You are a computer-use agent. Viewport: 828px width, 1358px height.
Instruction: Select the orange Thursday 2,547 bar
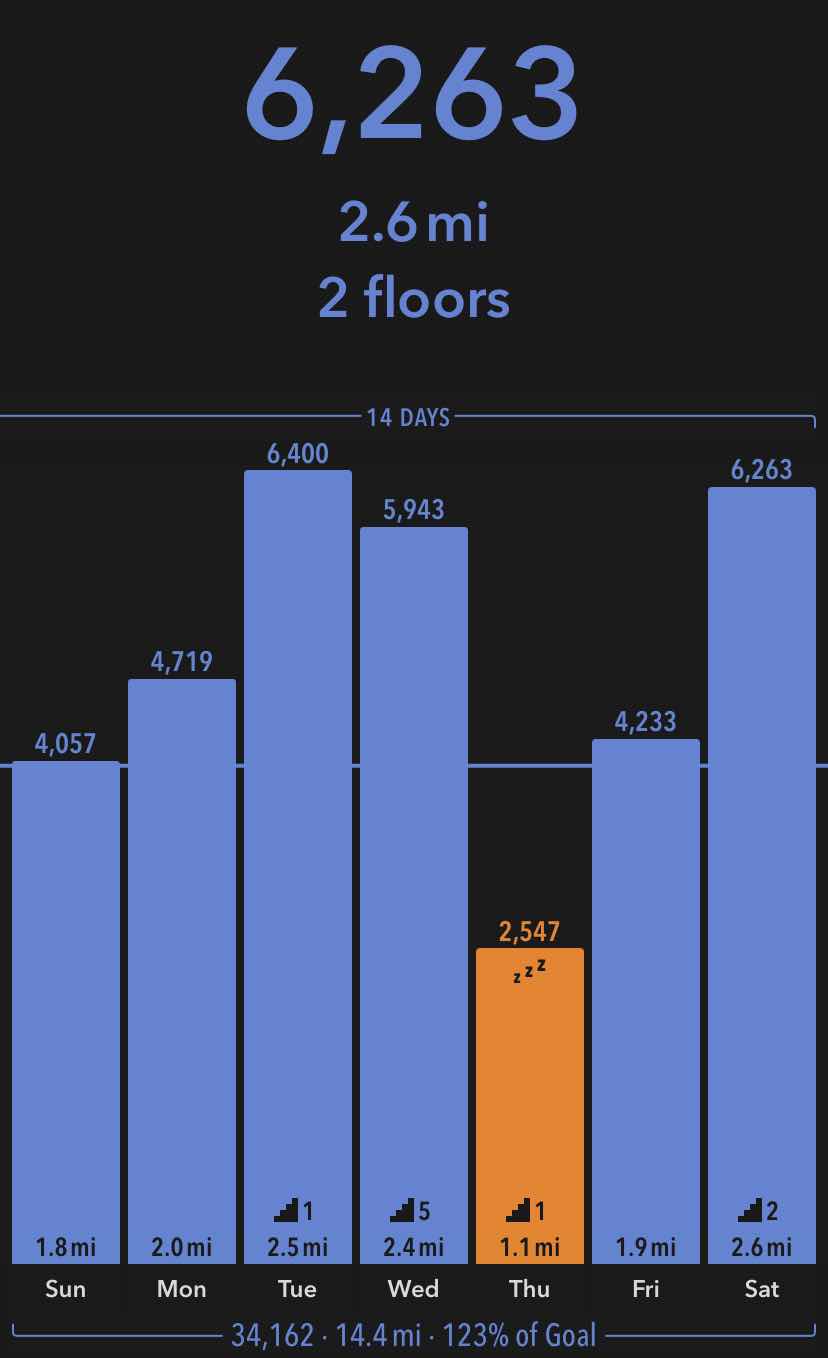point(530,1106)
